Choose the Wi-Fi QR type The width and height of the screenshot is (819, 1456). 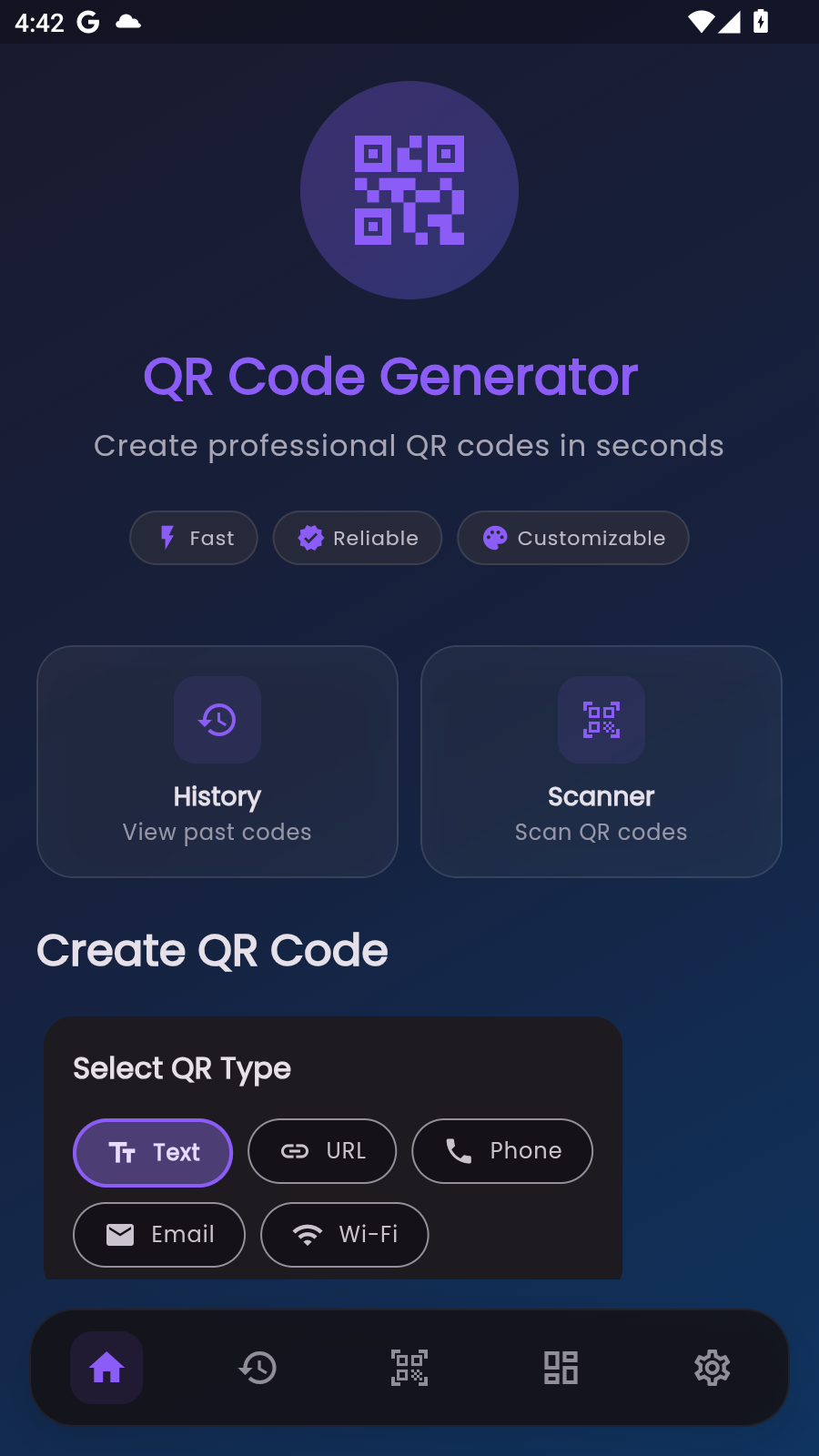pos(345,1235)
